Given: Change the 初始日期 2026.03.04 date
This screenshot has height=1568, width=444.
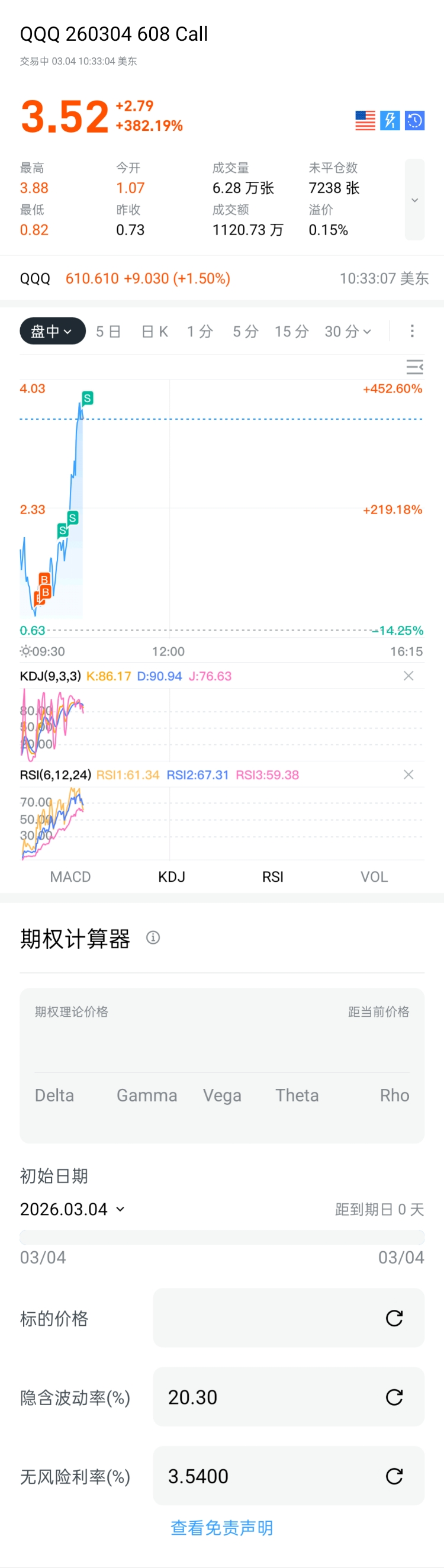Looking at the screenshot, I should point(72,1209).
